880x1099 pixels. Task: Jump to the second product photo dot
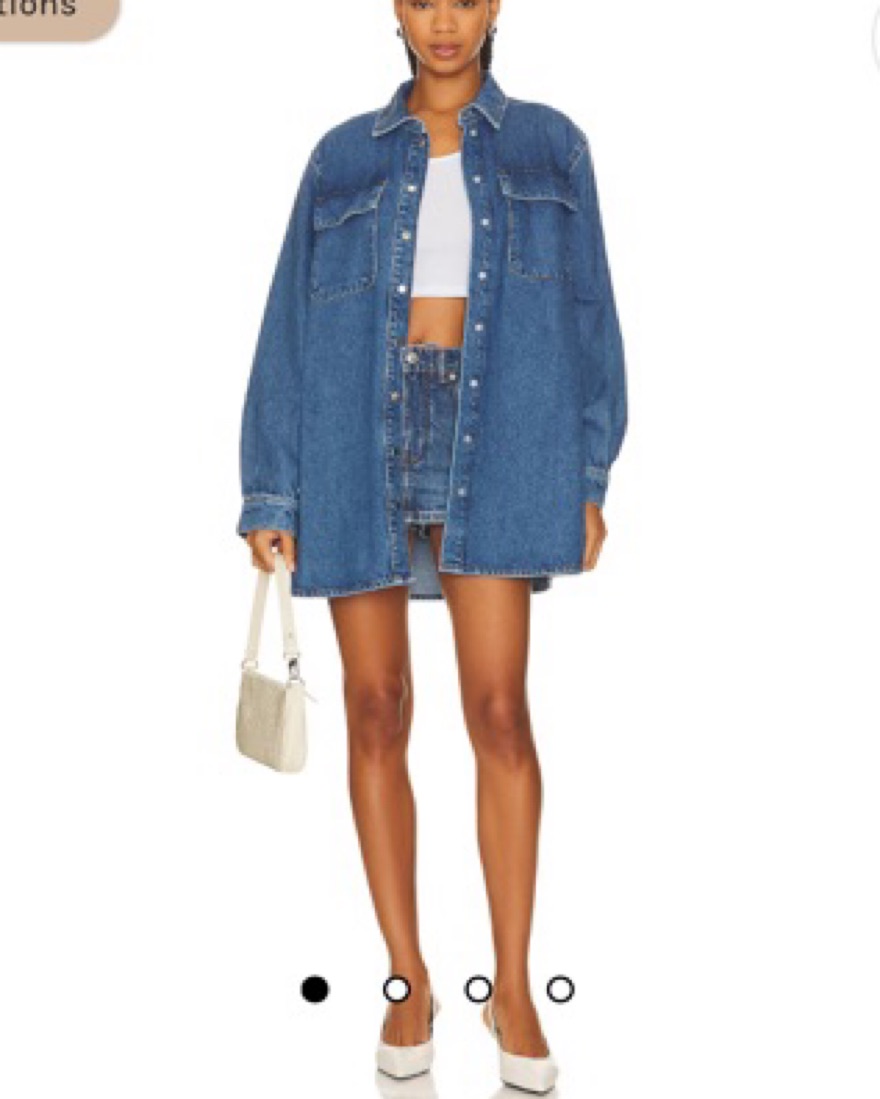[x=397, y=989]
